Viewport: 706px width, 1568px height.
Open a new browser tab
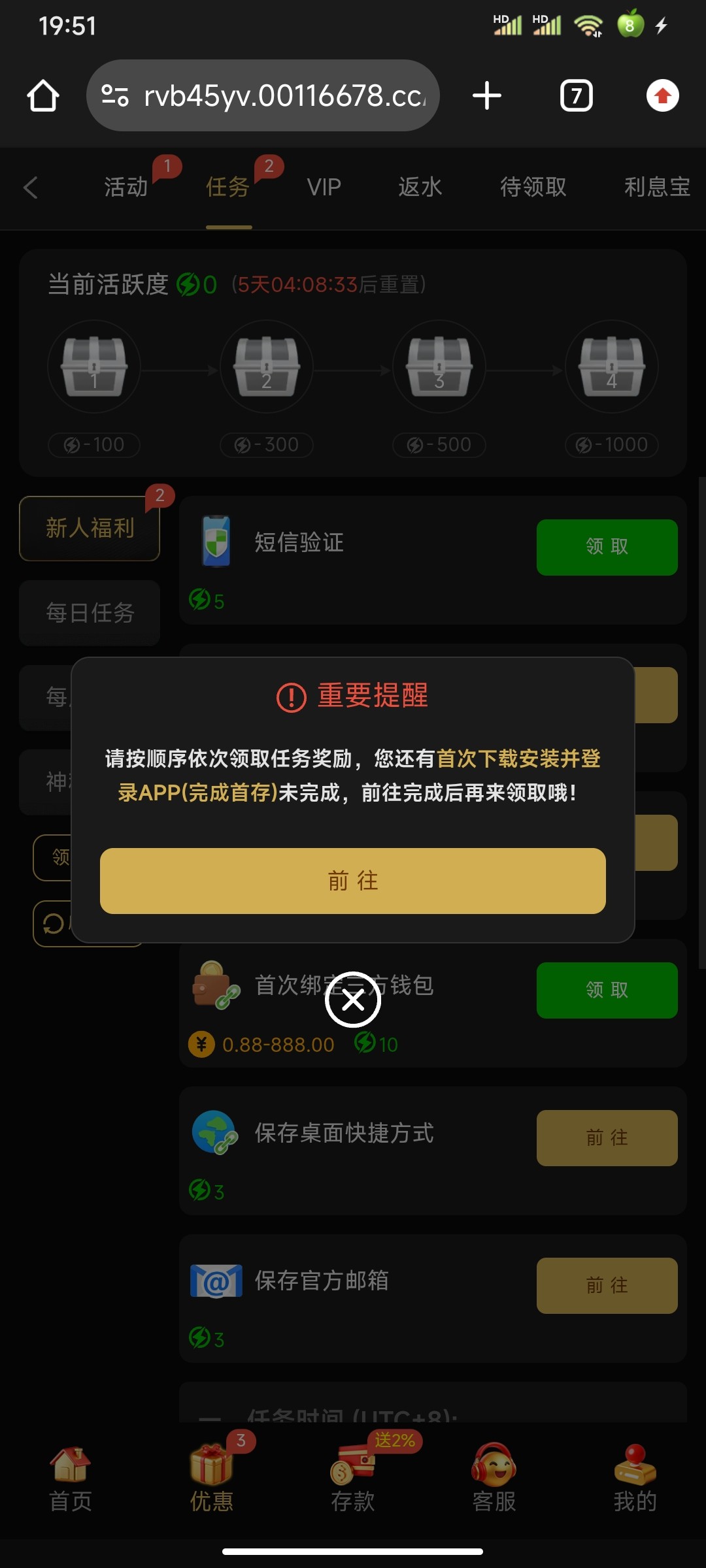tap(487, 96)
